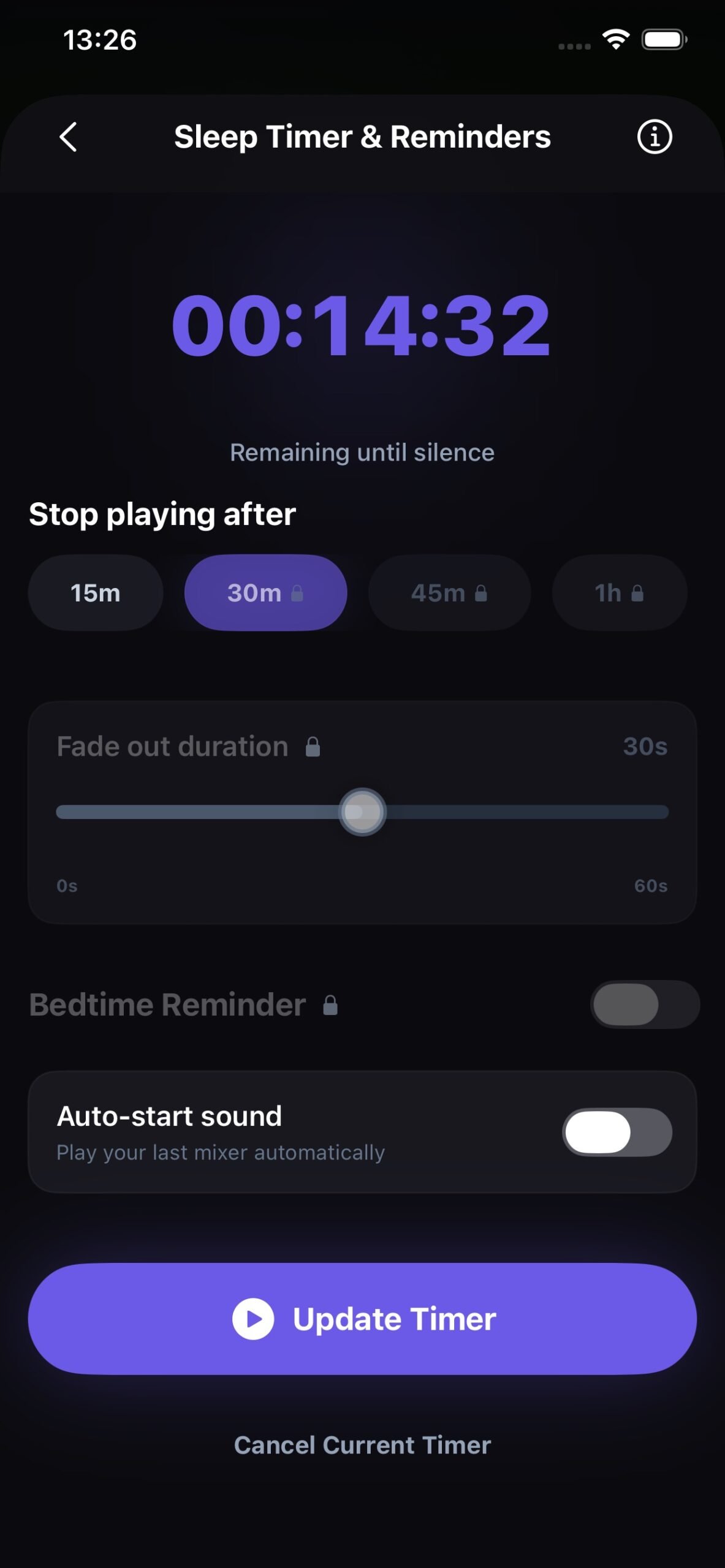The image size is (725, 1568).
Task: Tap the Fade out duration slider handle
Action: (x=362, y=812)
